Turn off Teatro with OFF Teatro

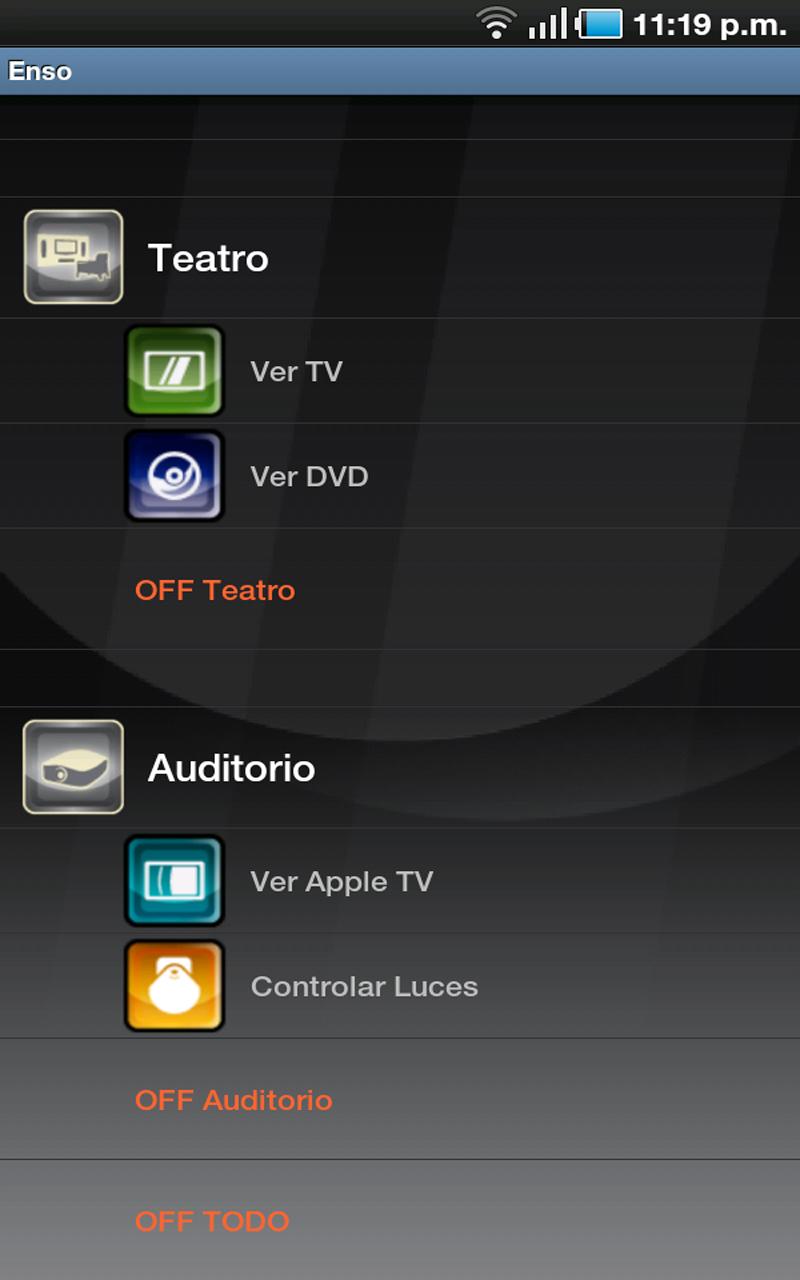[215, 590]
